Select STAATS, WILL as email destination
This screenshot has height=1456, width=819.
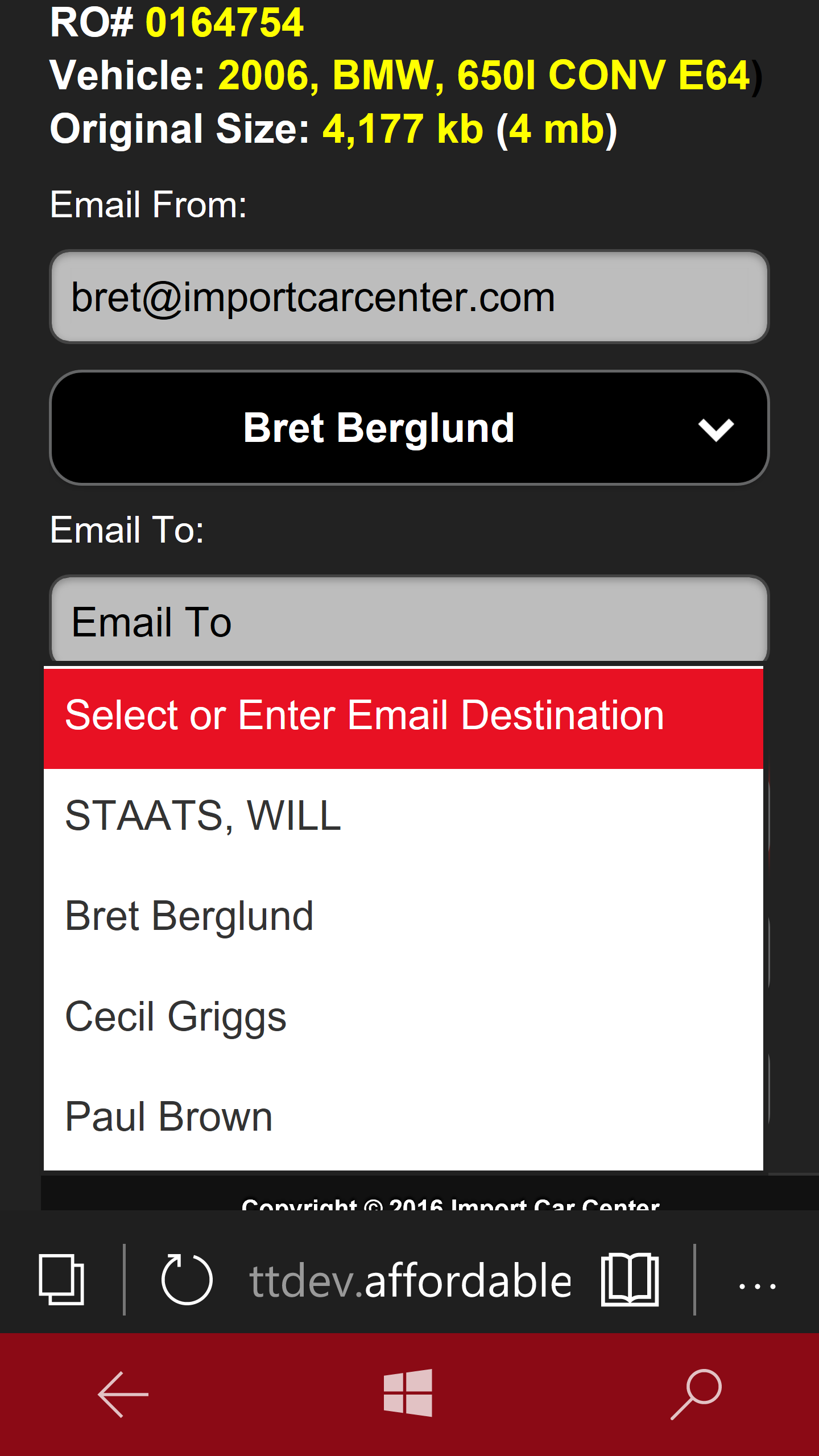pyautogui.click(x=403, y=817)
